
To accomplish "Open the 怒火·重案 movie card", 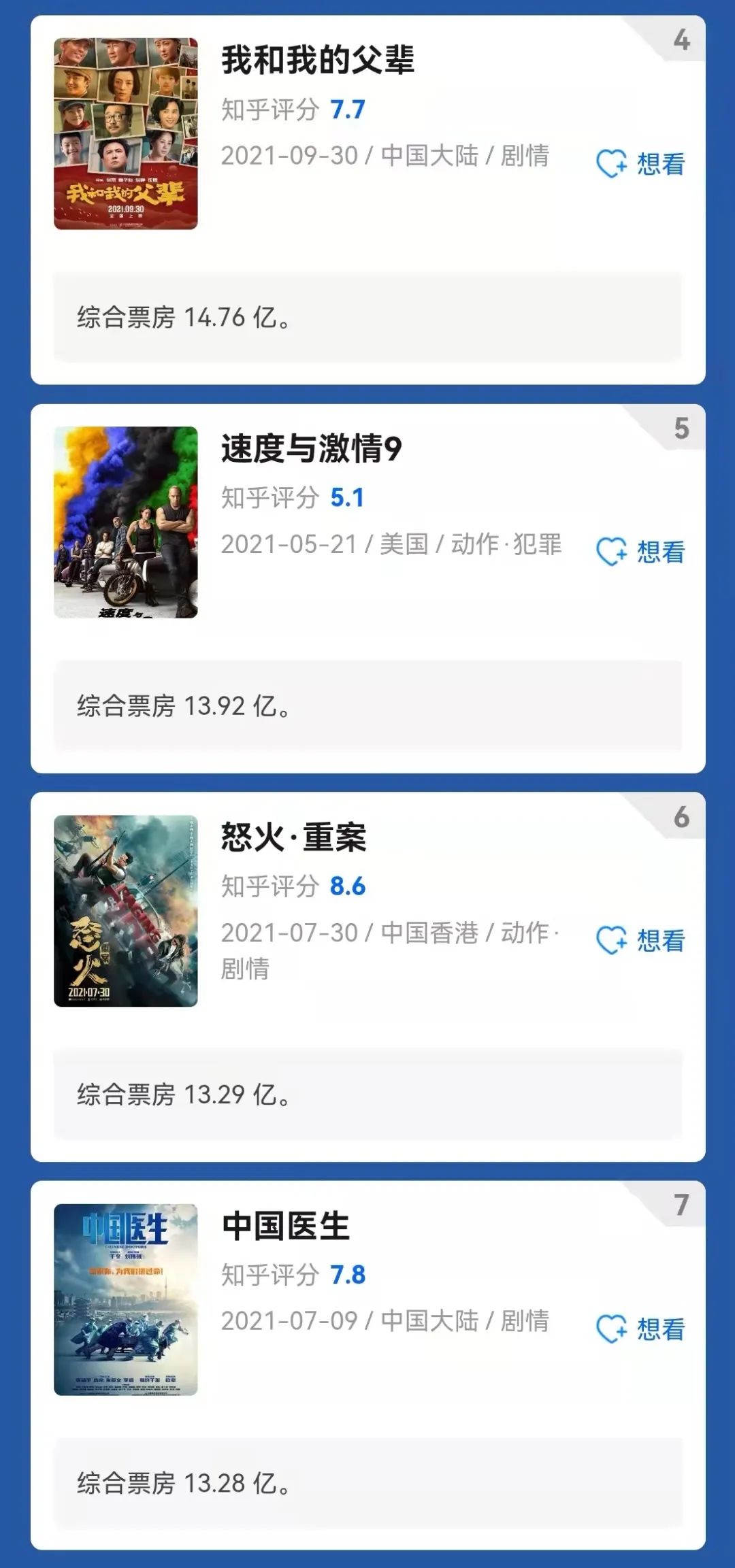I will (x=294, y=837).
